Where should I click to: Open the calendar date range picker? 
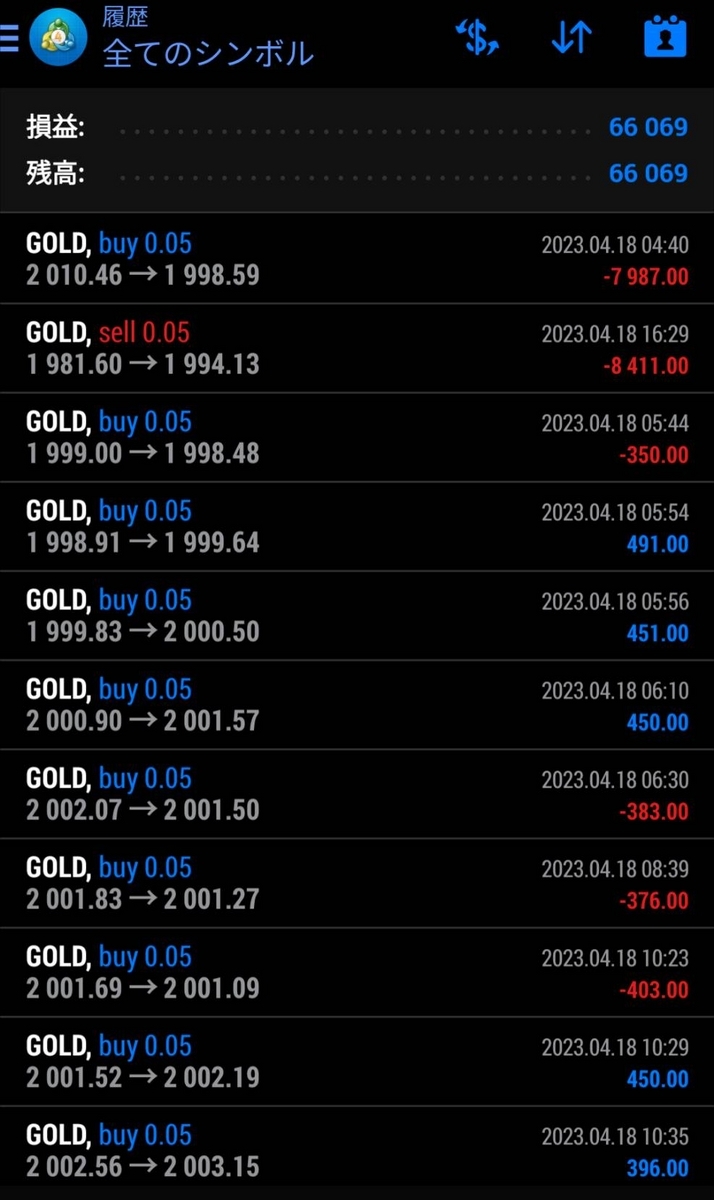coord(665,37)
